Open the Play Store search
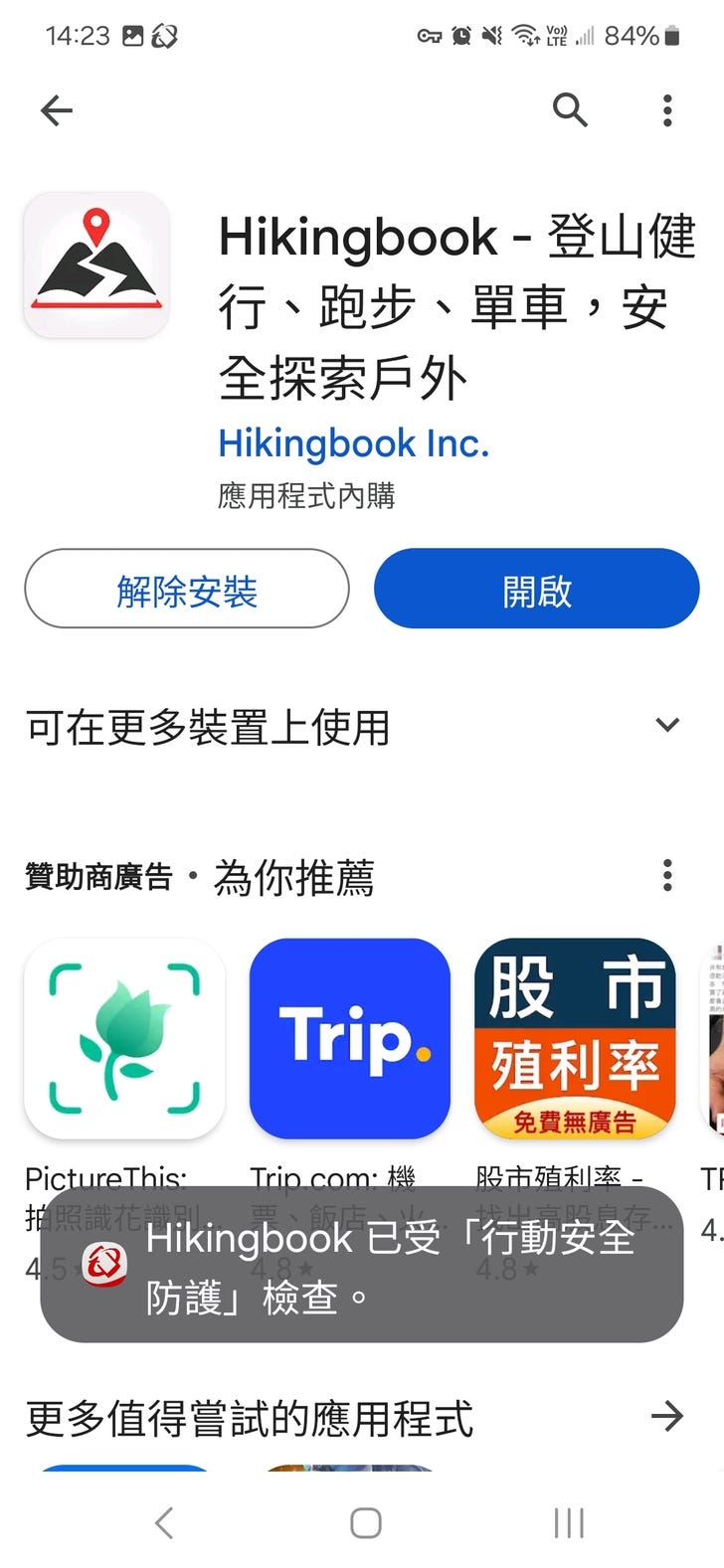This screenshot has height=1568, width=724. point(570,110)
